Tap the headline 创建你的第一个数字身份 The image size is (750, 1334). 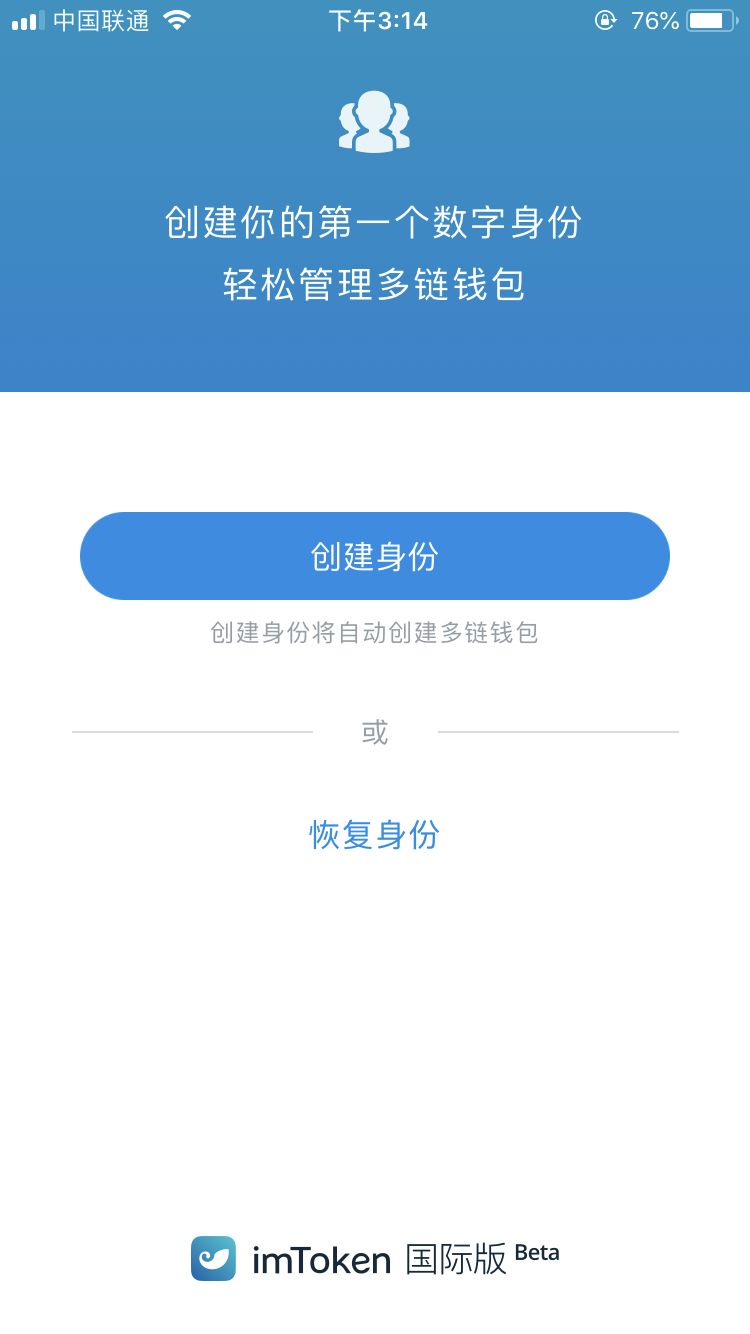[374, 224]
